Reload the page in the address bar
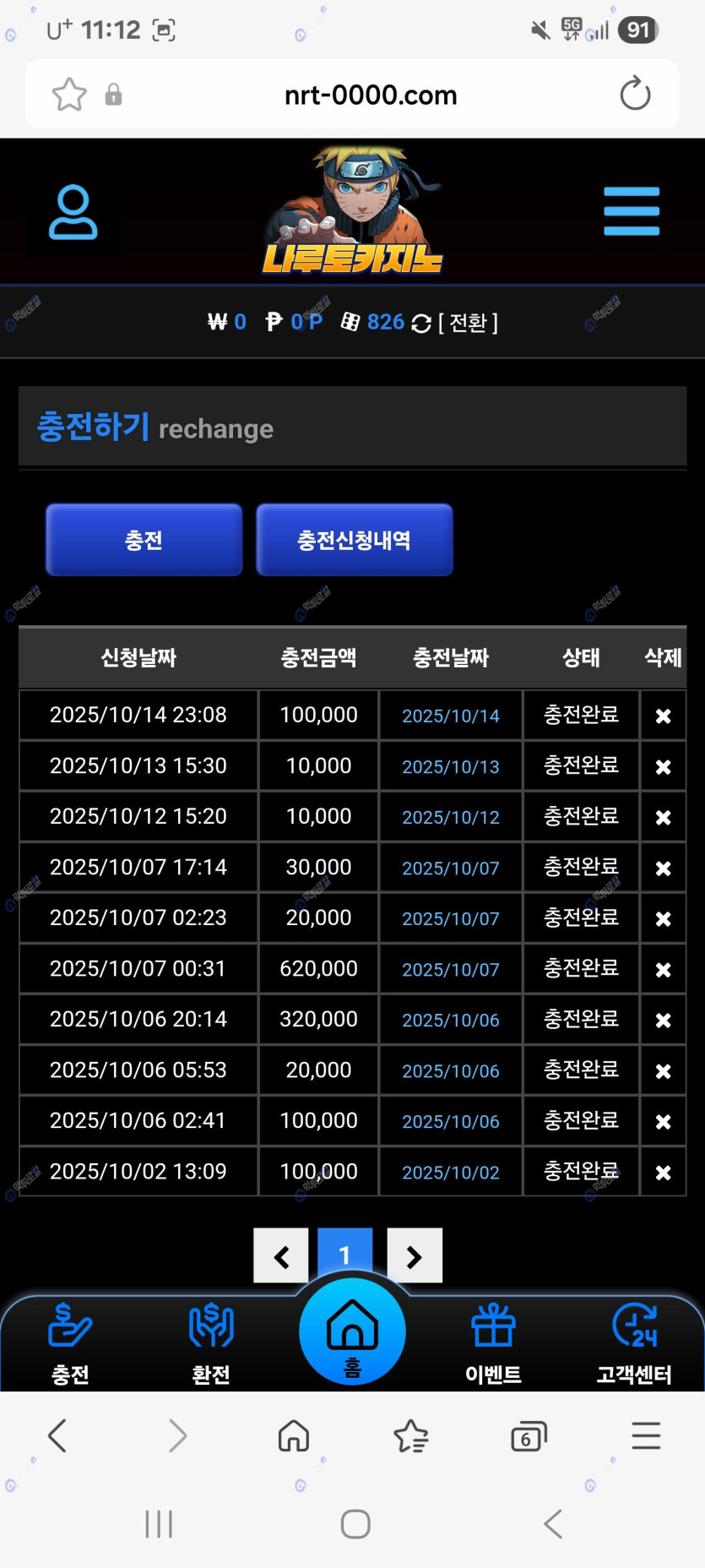 [x=635, y=94]
